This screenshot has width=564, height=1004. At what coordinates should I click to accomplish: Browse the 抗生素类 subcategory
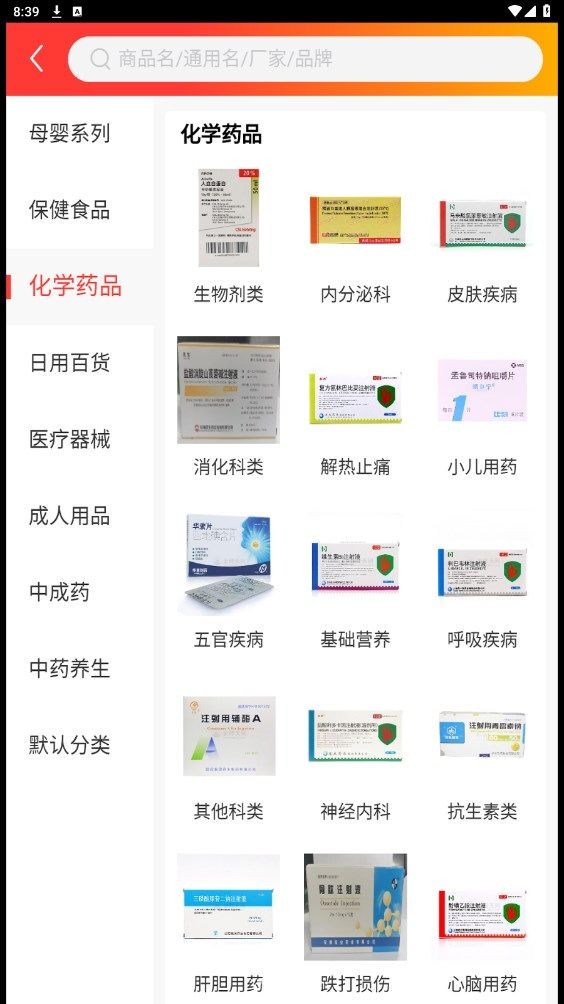[482, 752]
